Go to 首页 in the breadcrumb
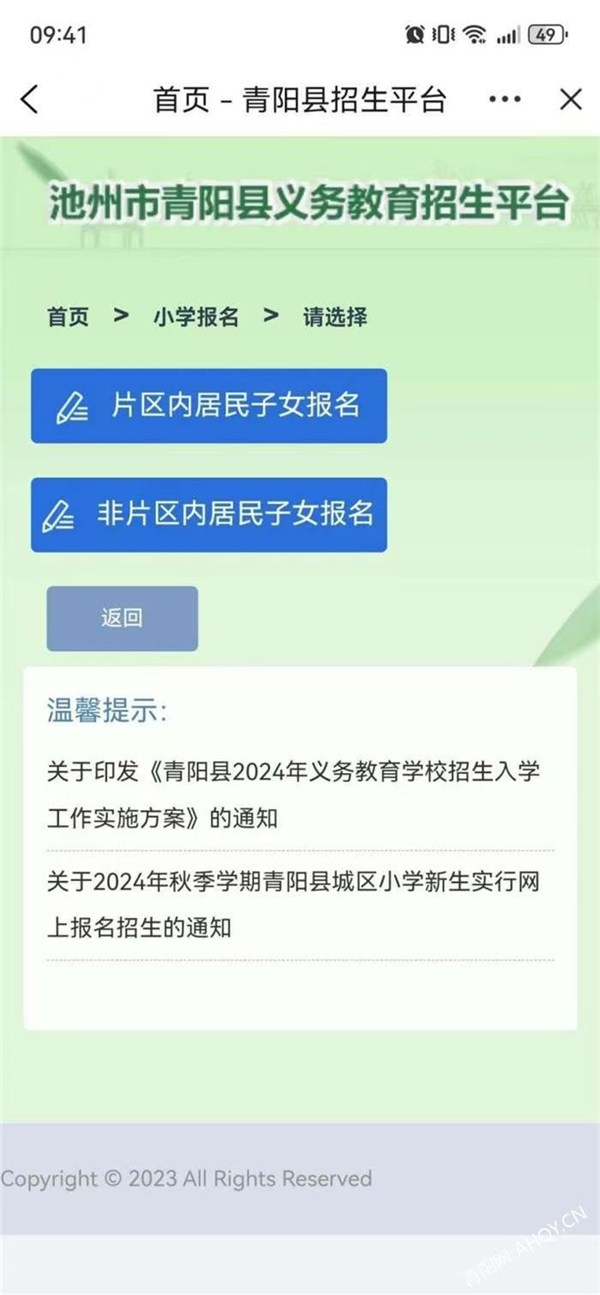This screenshot has height=1295, width=600. 68,317
